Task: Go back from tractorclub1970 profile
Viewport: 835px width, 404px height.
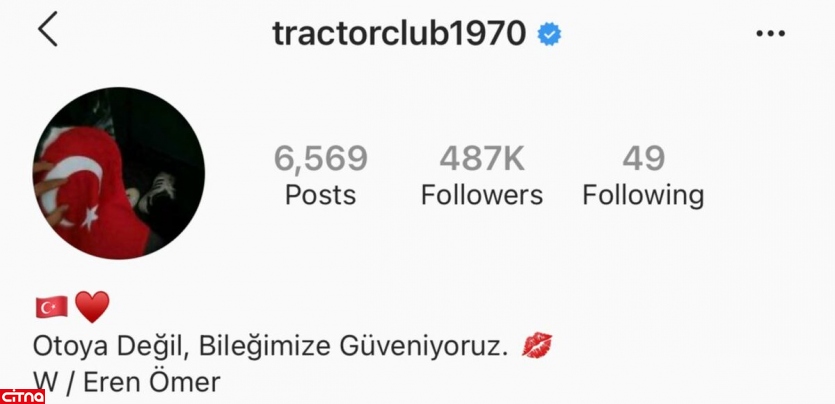Action: click(x=47, y=30)
